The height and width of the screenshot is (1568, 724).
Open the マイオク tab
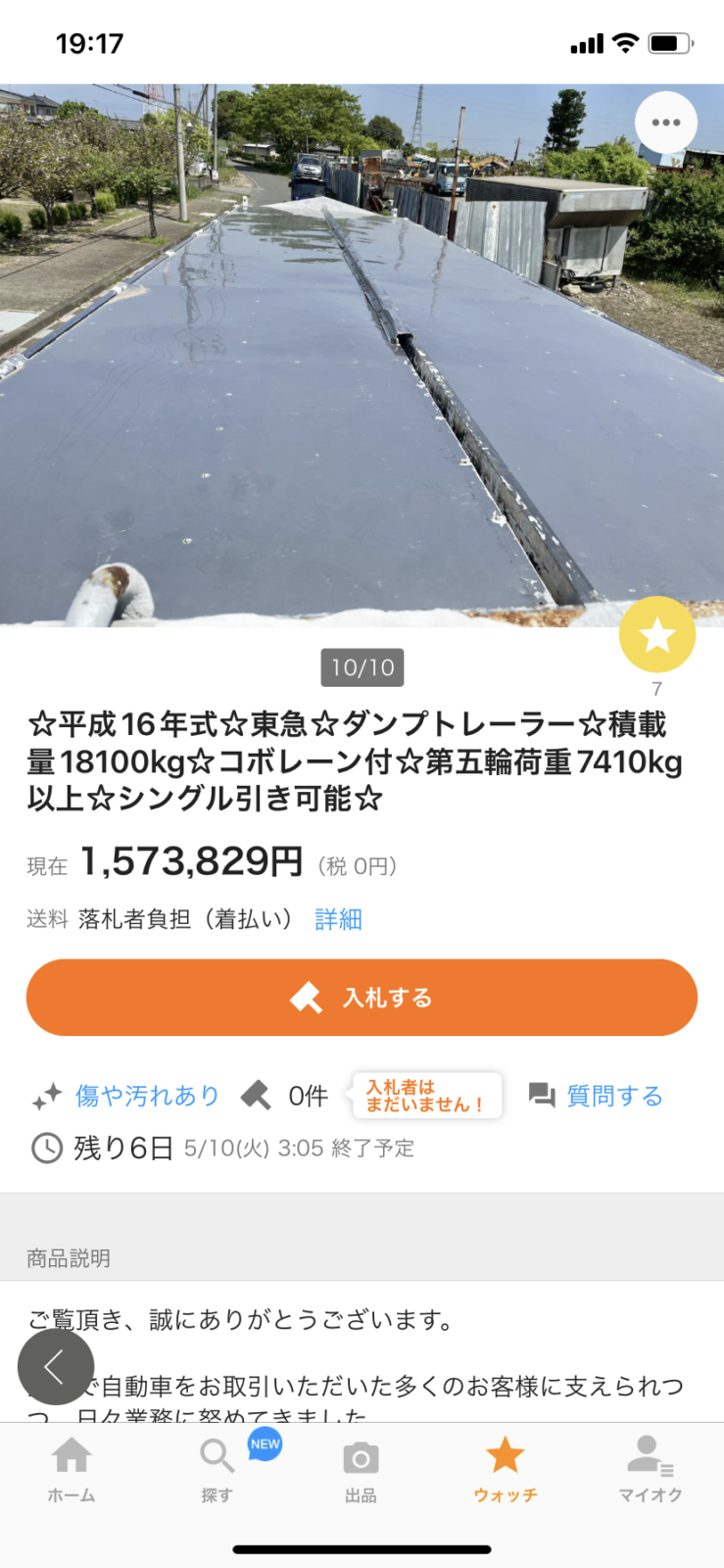[x=650, y=1469]
